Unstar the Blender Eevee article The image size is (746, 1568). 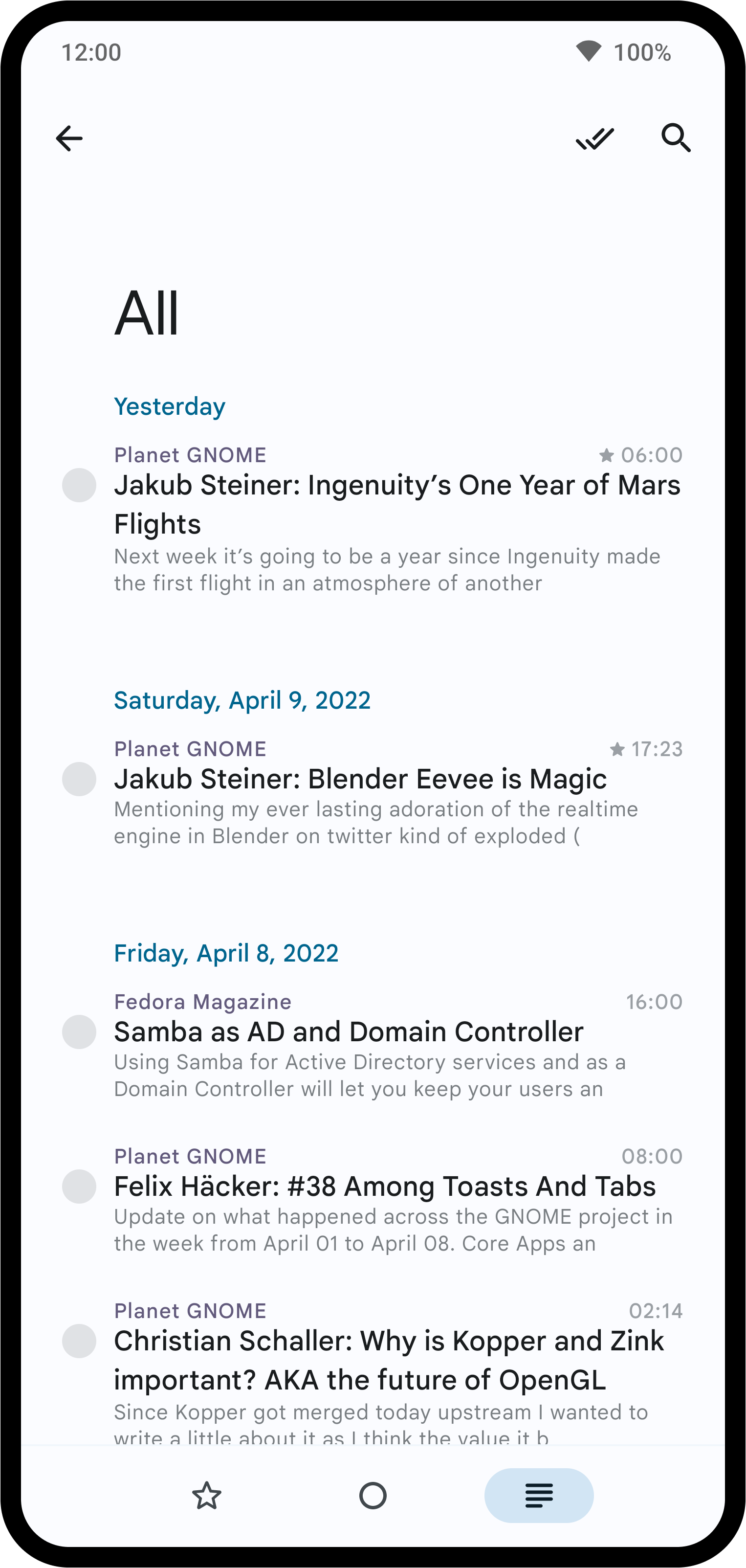click(x=618, y=749)
